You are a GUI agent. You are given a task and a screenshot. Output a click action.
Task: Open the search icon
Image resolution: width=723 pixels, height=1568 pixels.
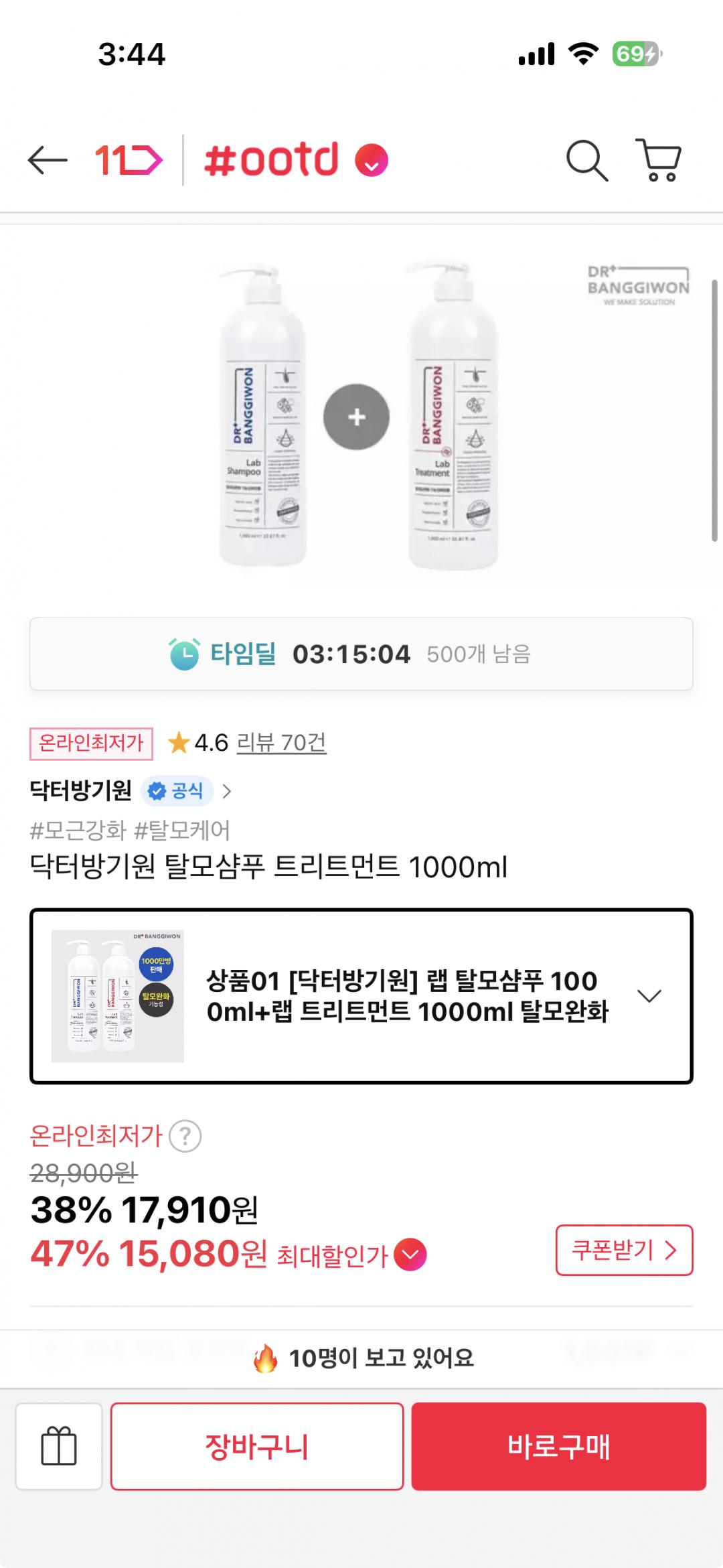click(x=586, y=161)
